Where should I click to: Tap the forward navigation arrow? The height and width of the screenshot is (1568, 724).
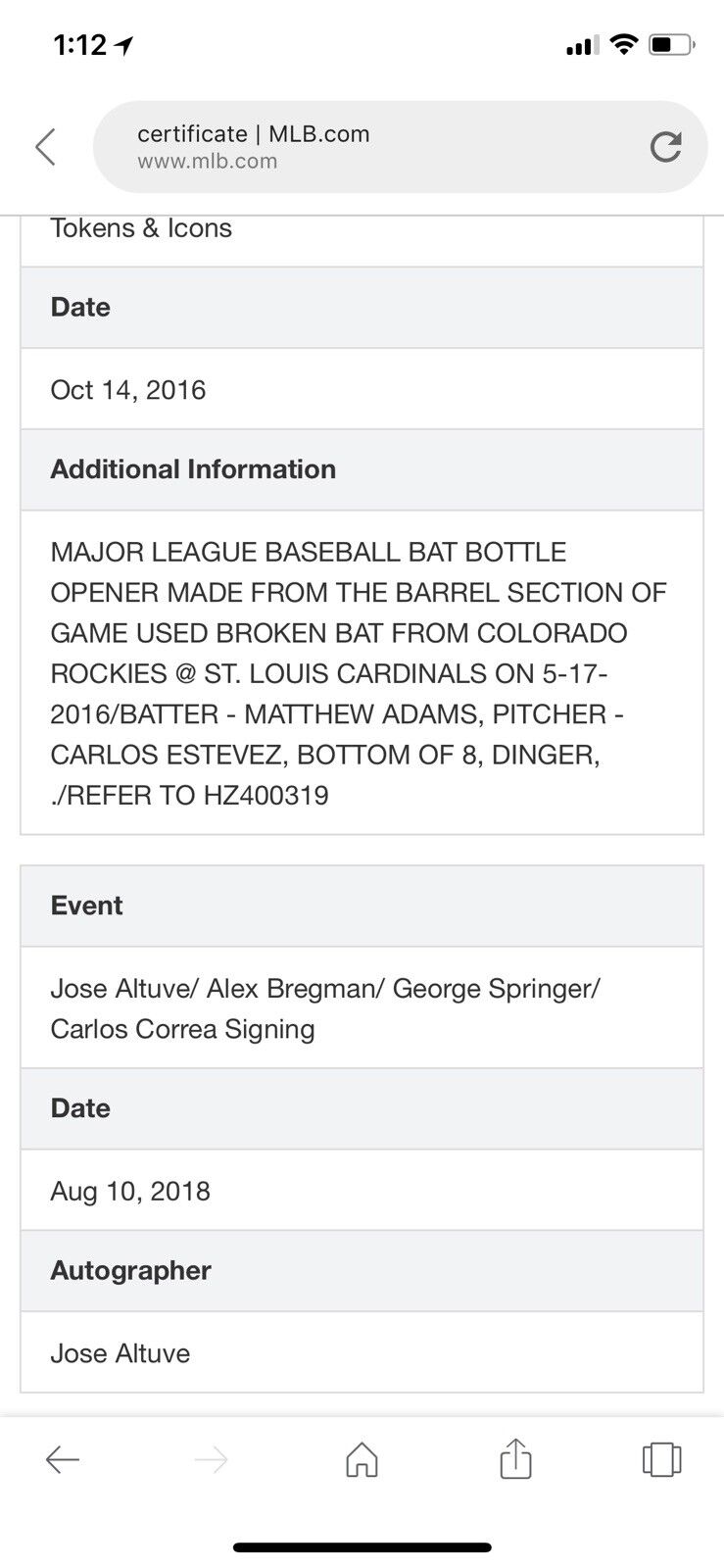point(212,1459)
